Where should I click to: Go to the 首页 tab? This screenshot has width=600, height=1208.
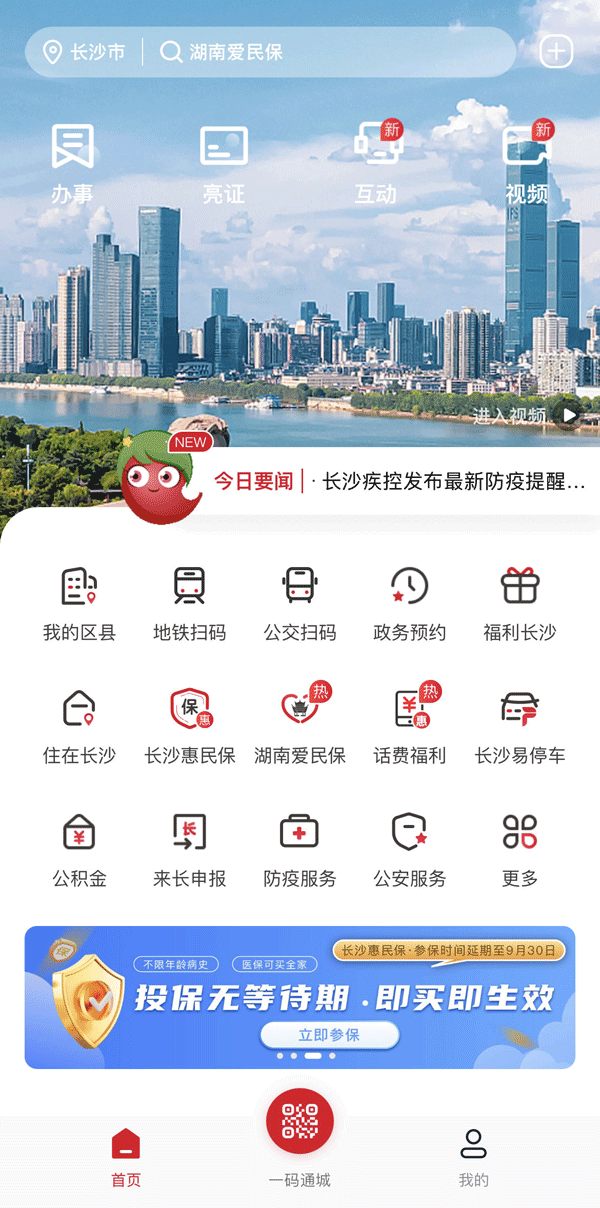(x=126, y=1157)
